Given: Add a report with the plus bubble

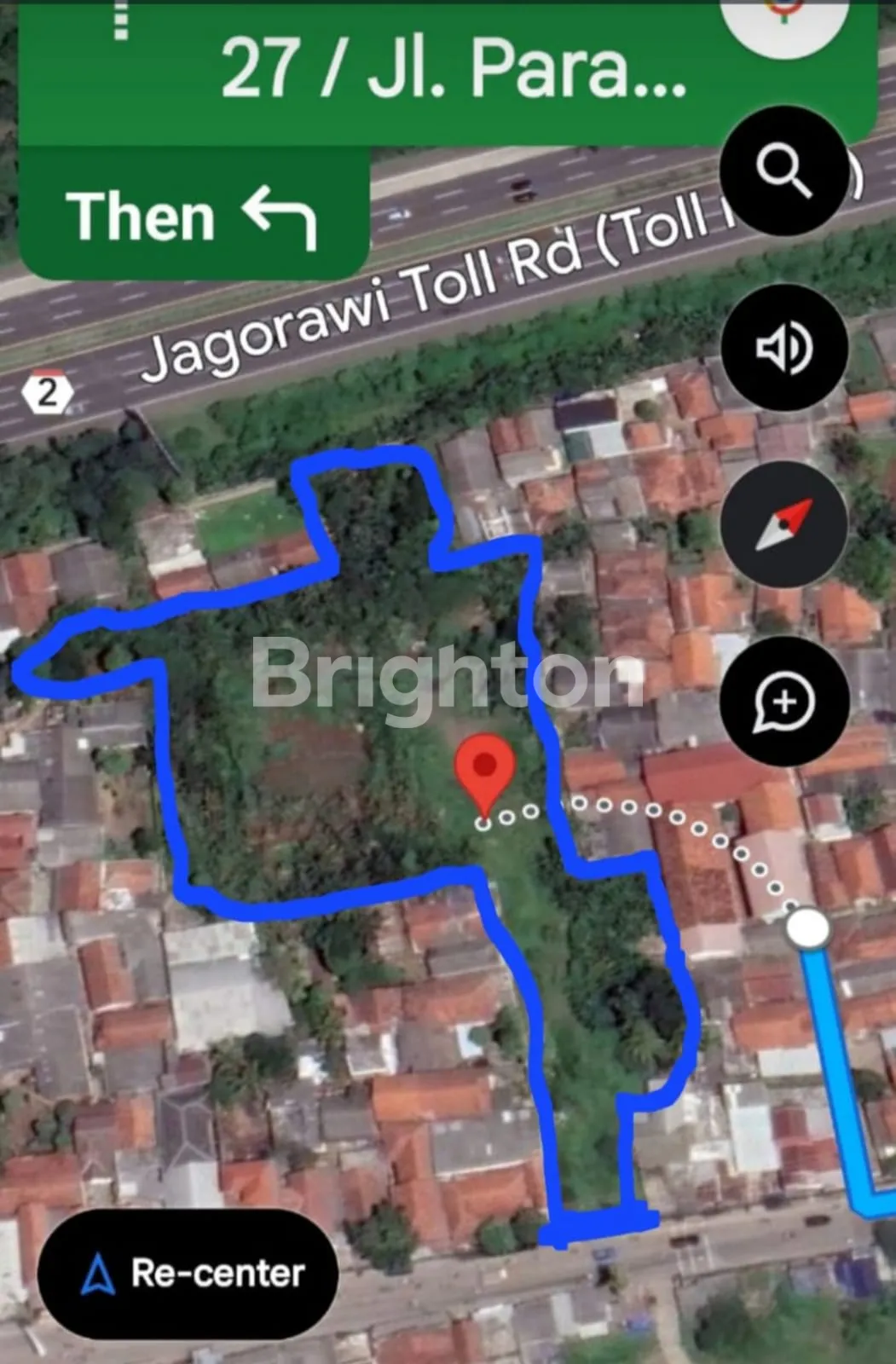Looking at the screenshot, I should click(x=783, y=702).
